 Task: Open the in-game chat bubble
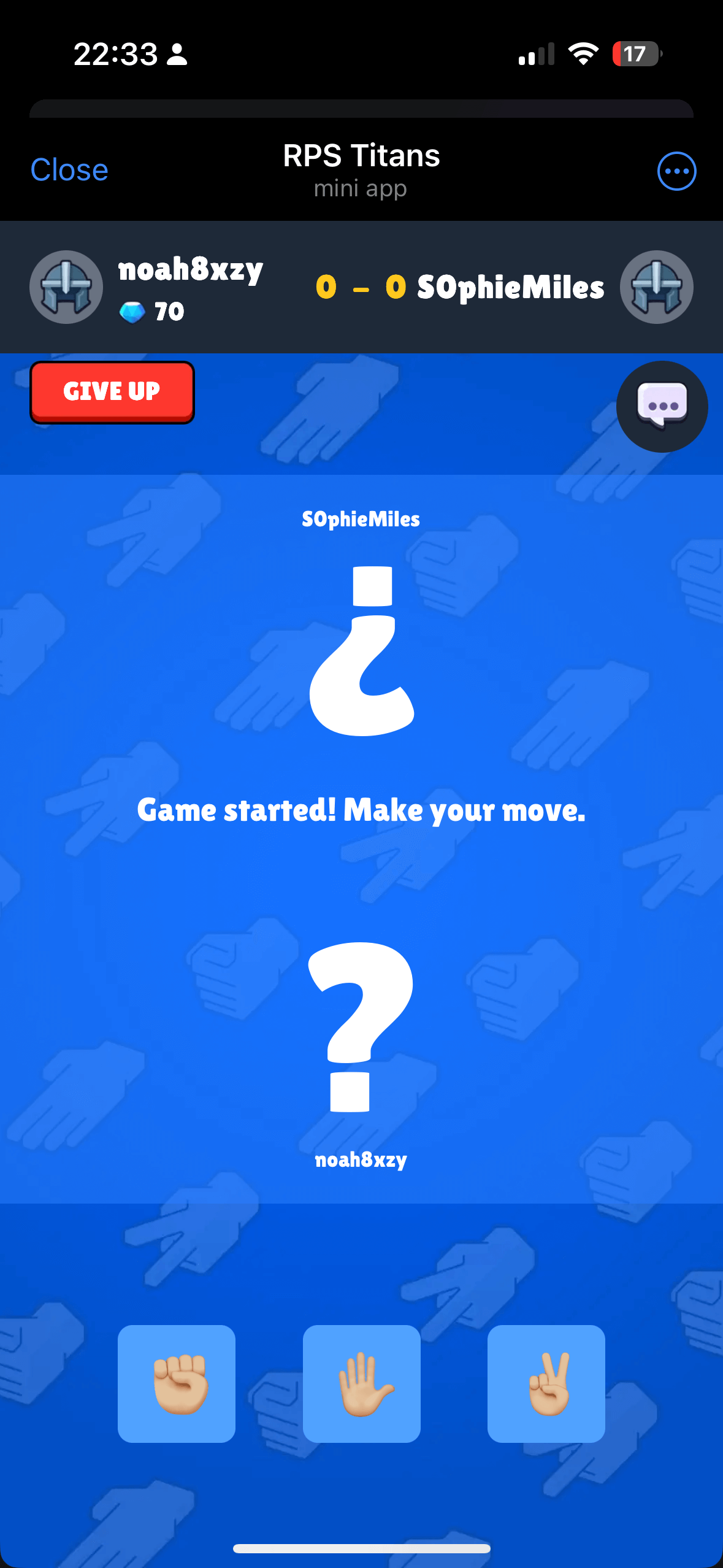(662, 406)
